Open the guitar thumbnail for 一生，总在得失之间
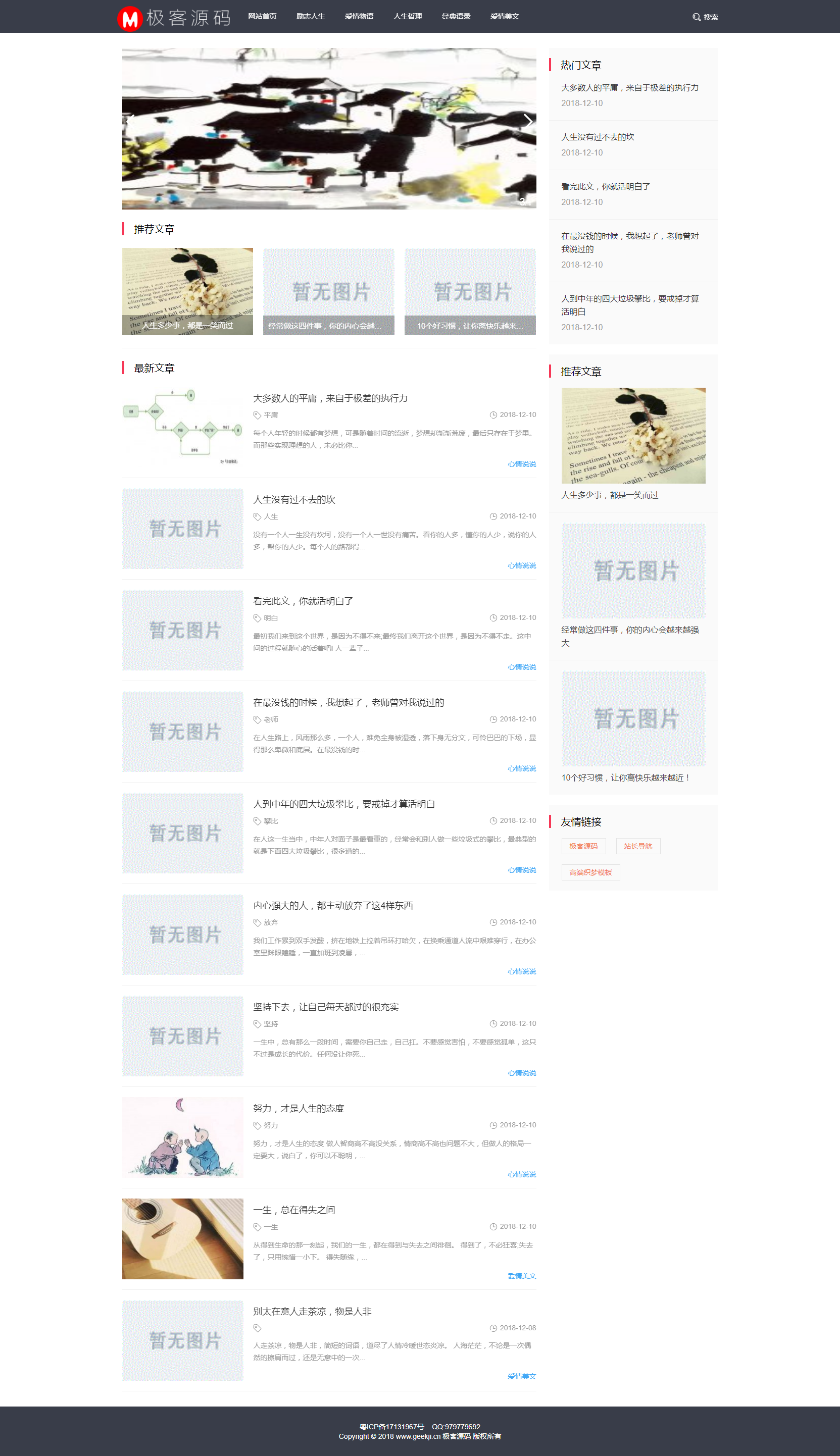 pyautogui.click(x=182, y=1238)
